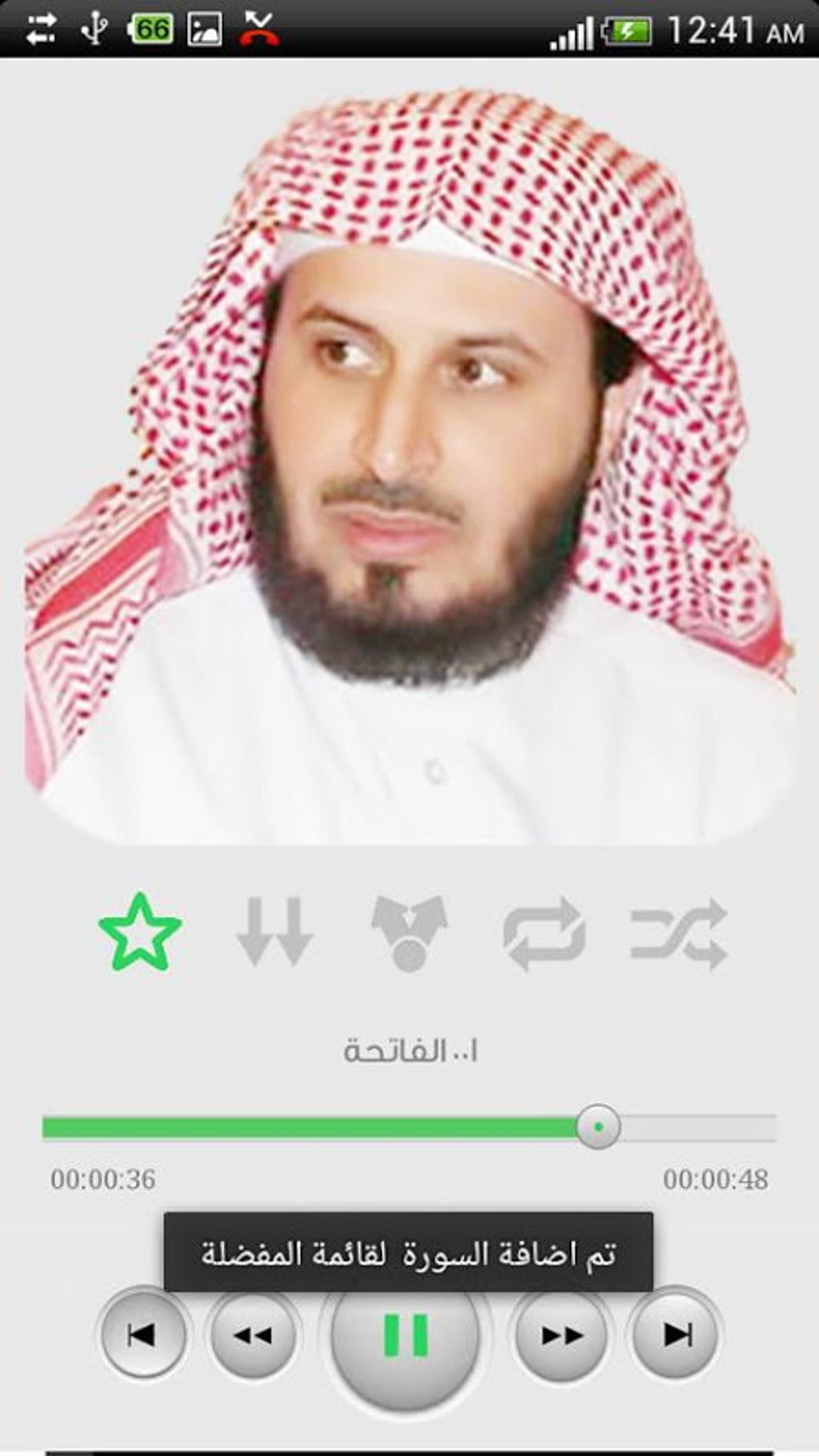This screenshot has width=819, height=1456.
Task: Toggle repeat mode
Action: pyautogui.click(x=544, y=933)
